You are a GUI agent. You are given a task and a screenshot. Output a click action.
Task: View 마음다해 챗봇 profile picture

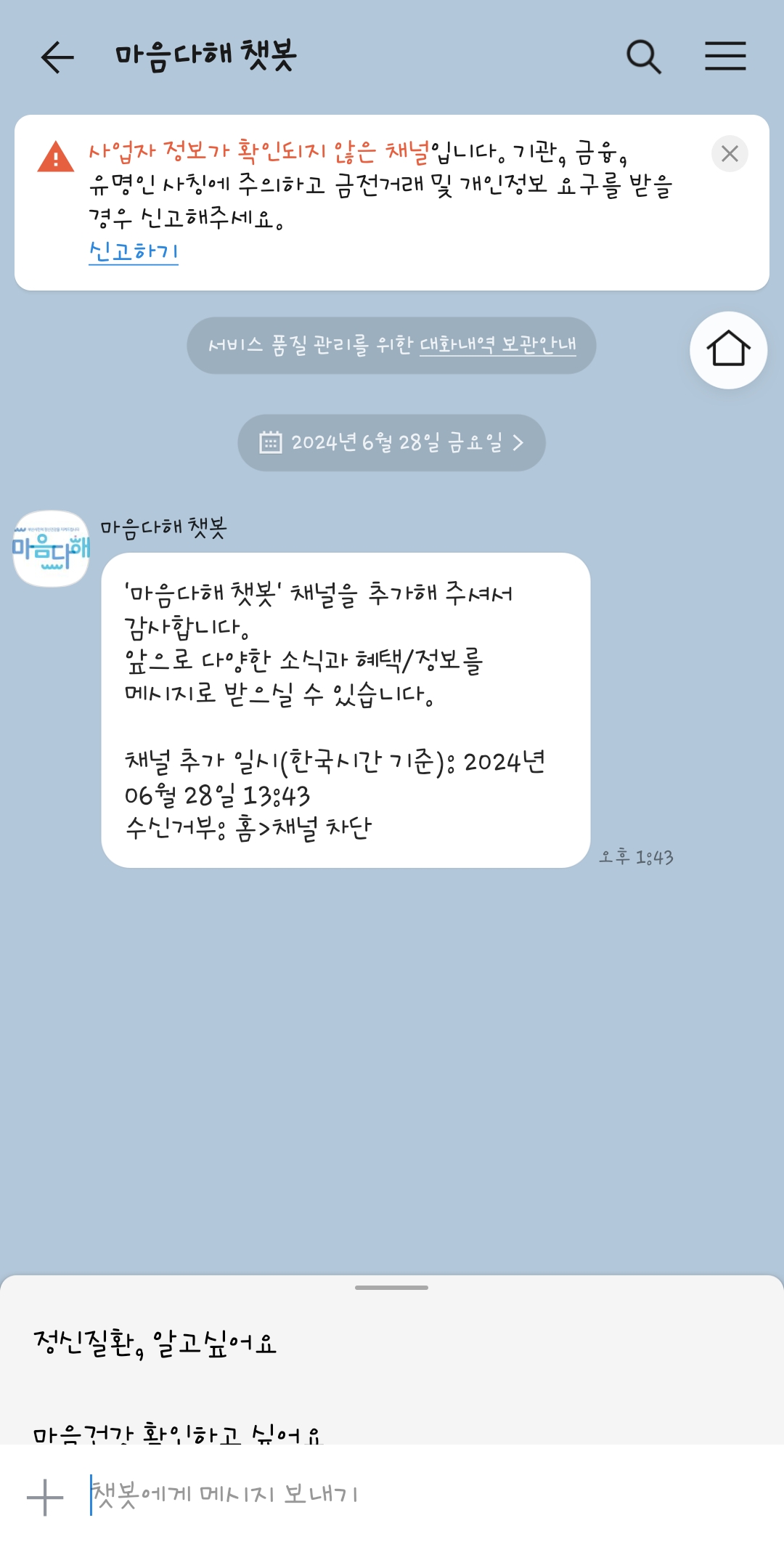click(51, 548)
